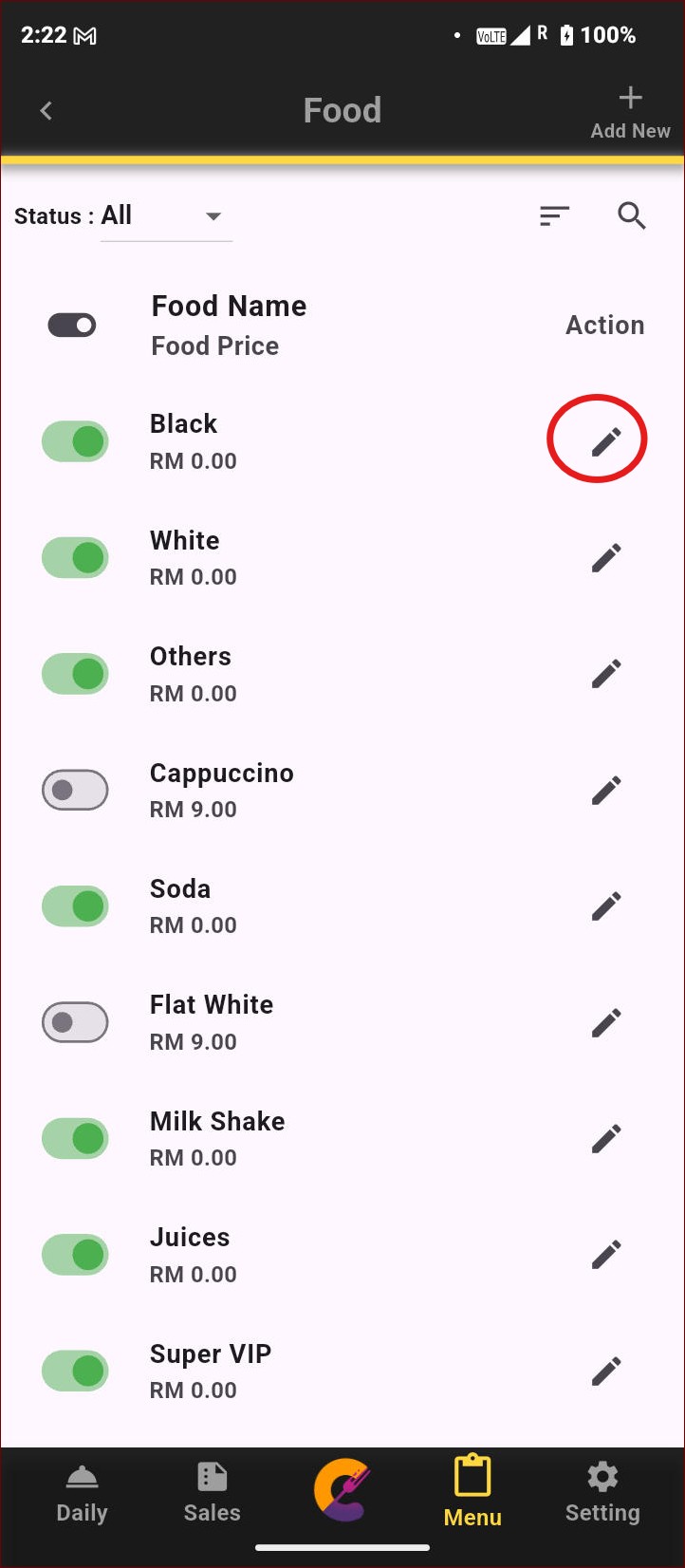Open the Status filter dropdown
This screenshot has height=1568, width=685.
166,216
